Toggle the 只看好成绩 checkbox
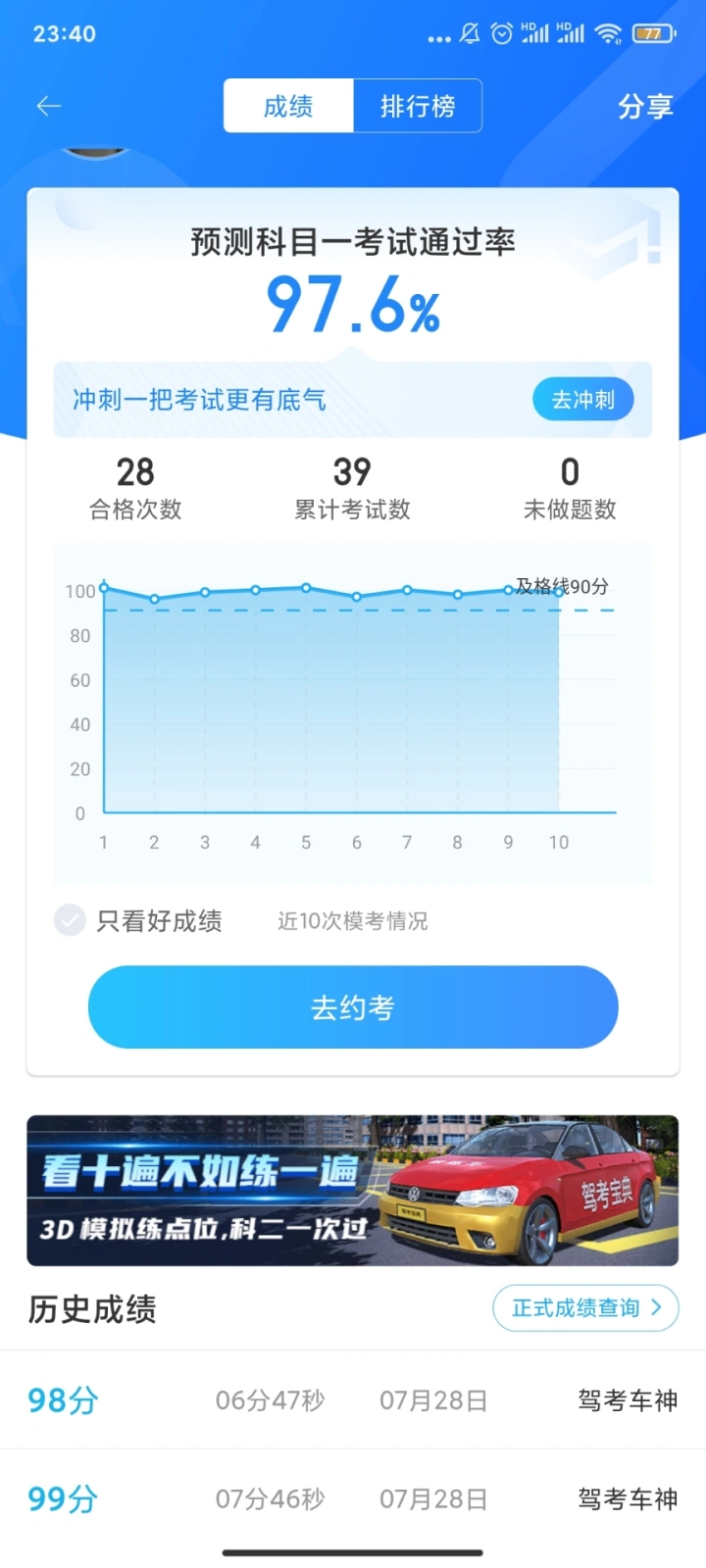The height and width of the screenshot is (1568, 706). click(x=70, y=920)
